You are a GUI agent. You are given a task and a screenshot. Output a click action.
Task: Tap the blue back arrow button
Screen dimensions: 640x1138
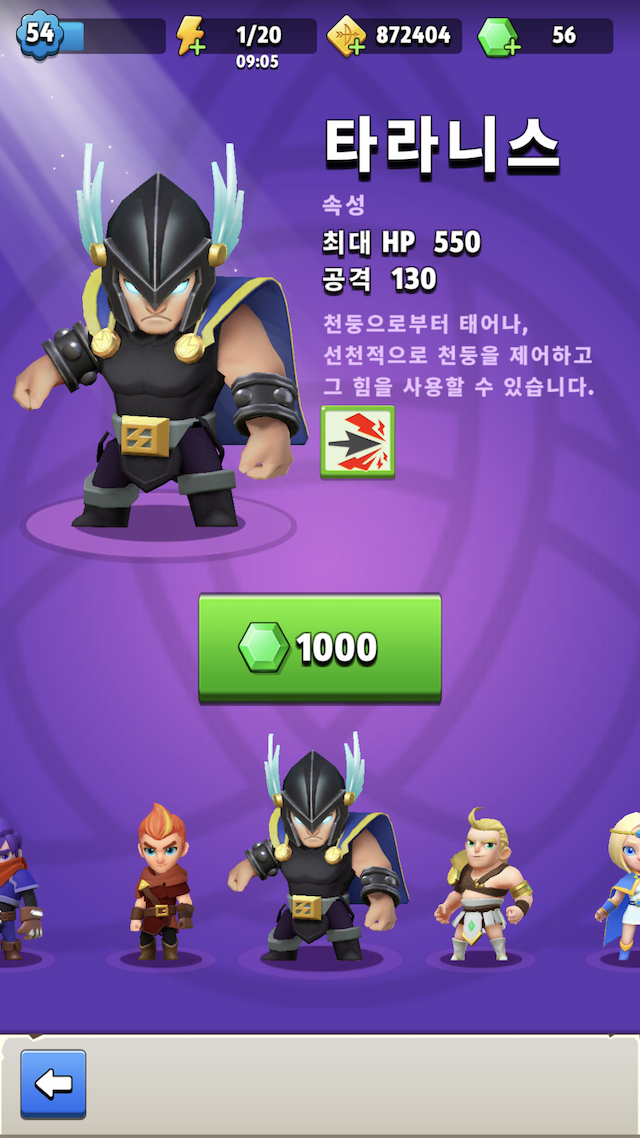pos(53,1083)
